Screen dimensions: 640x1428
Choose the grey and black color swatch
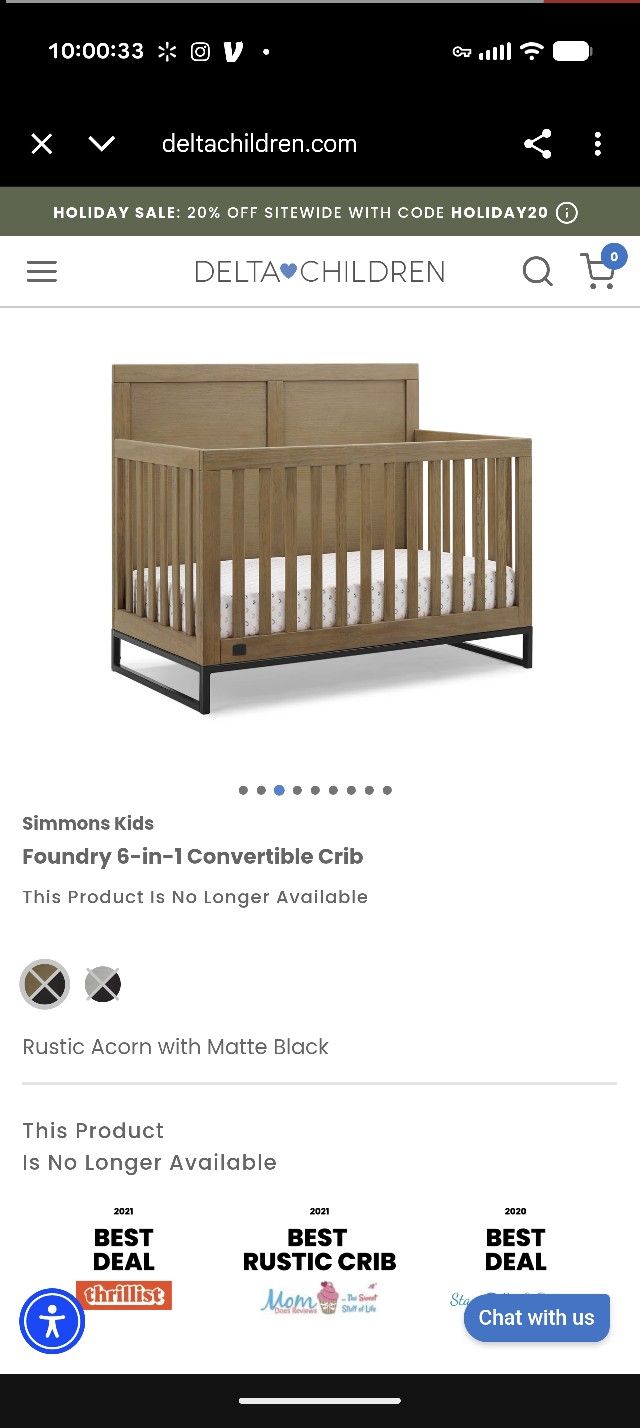point(103,984)
